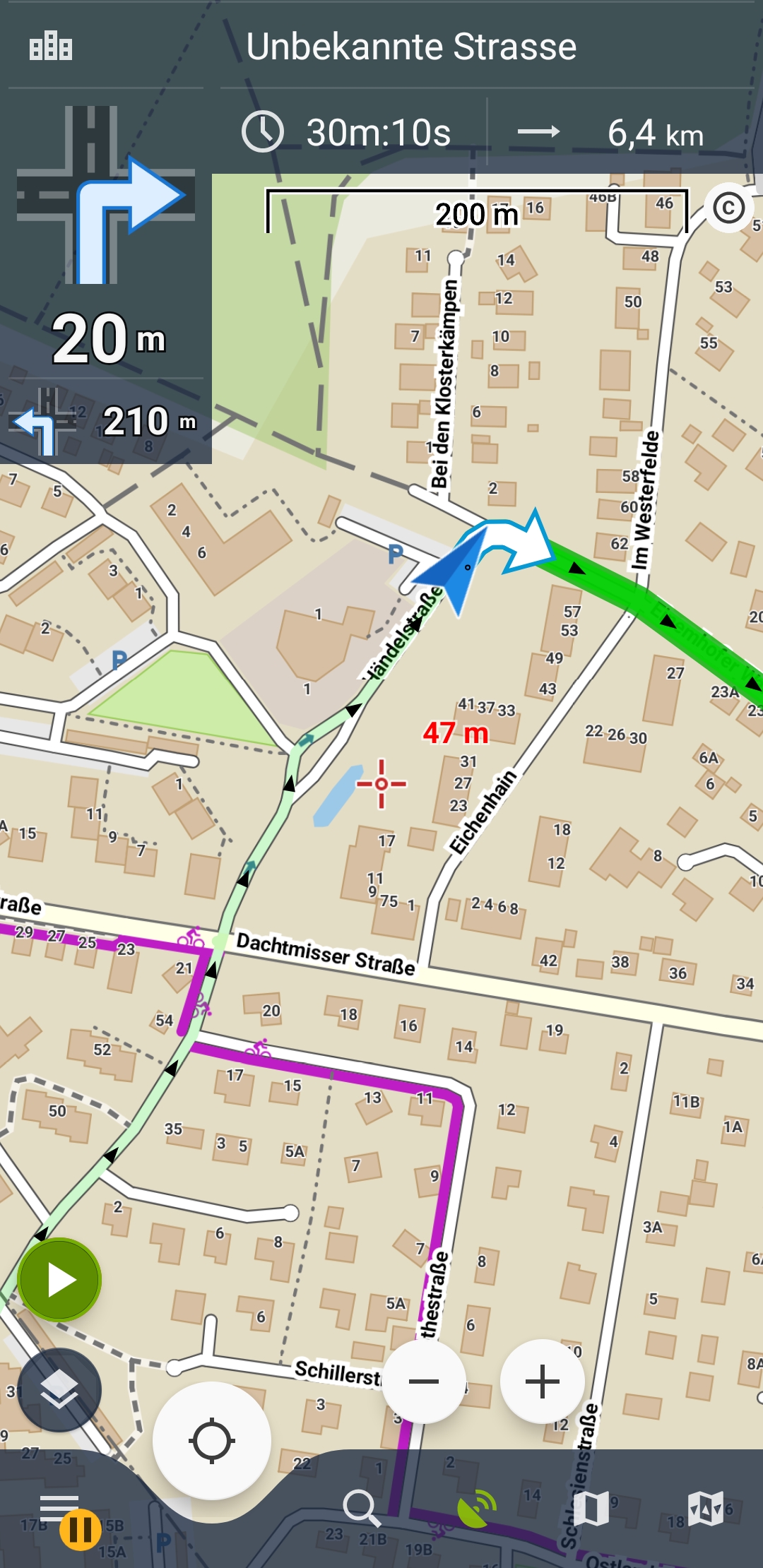The image size is (763, 1568).
Task: Open the map layers button
Action: point(59,1390)
